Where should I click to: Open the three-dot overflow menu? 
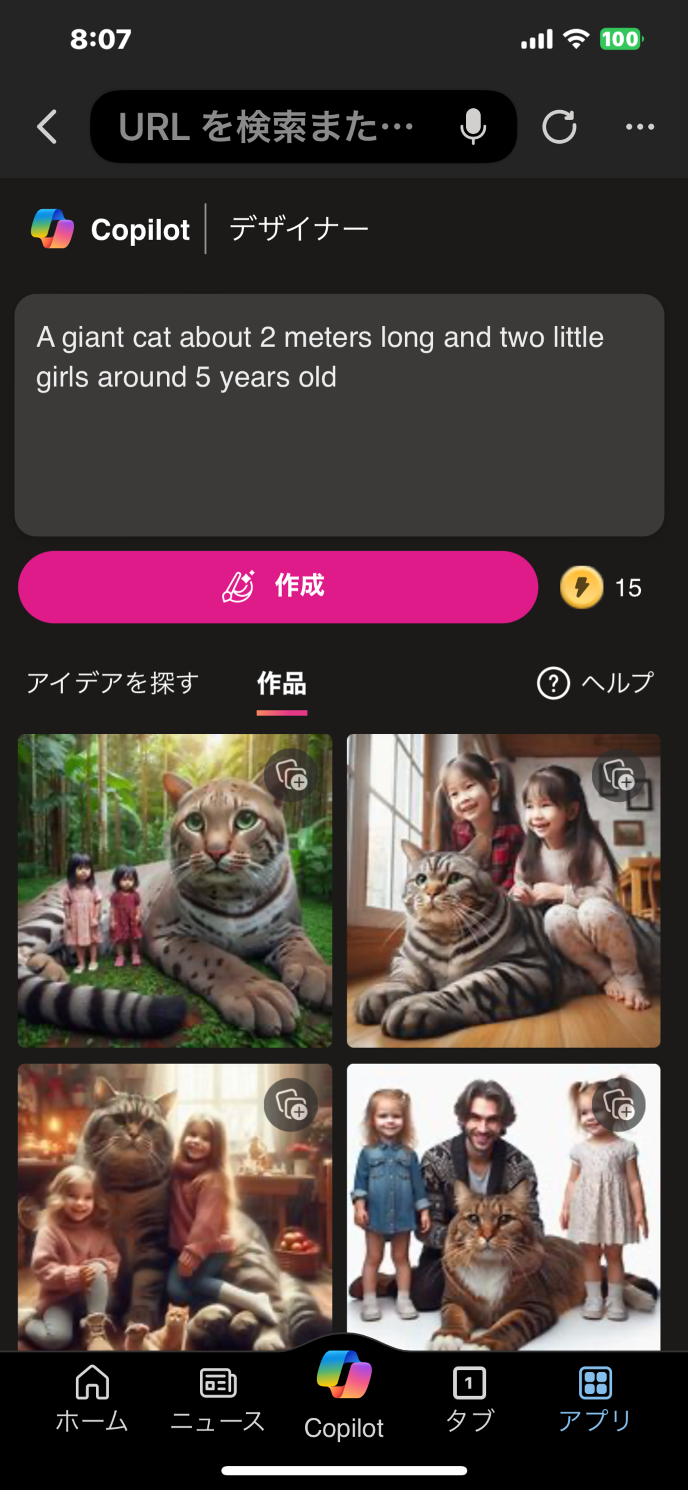coord(639,127)
